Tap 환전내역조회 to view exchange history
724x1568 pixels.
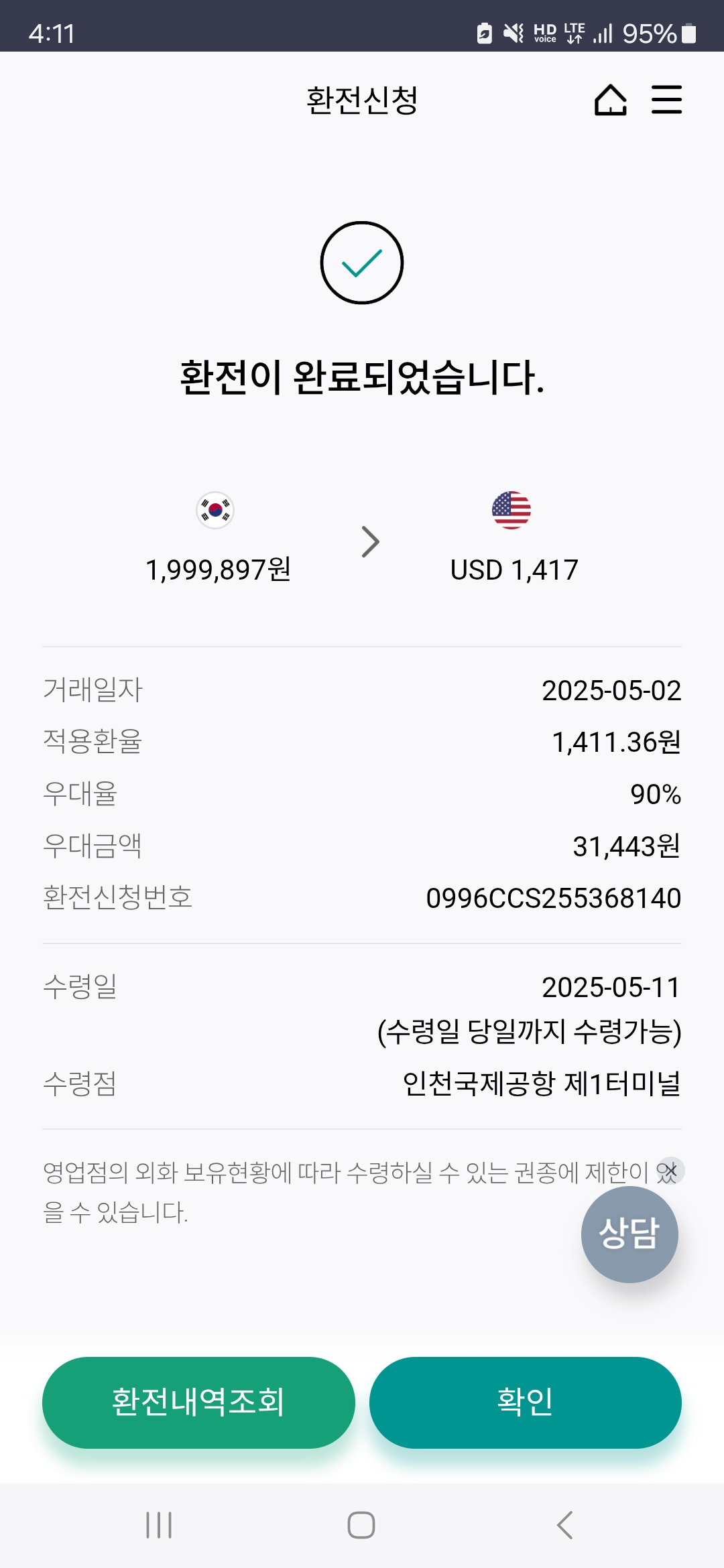pos(198,1402)
